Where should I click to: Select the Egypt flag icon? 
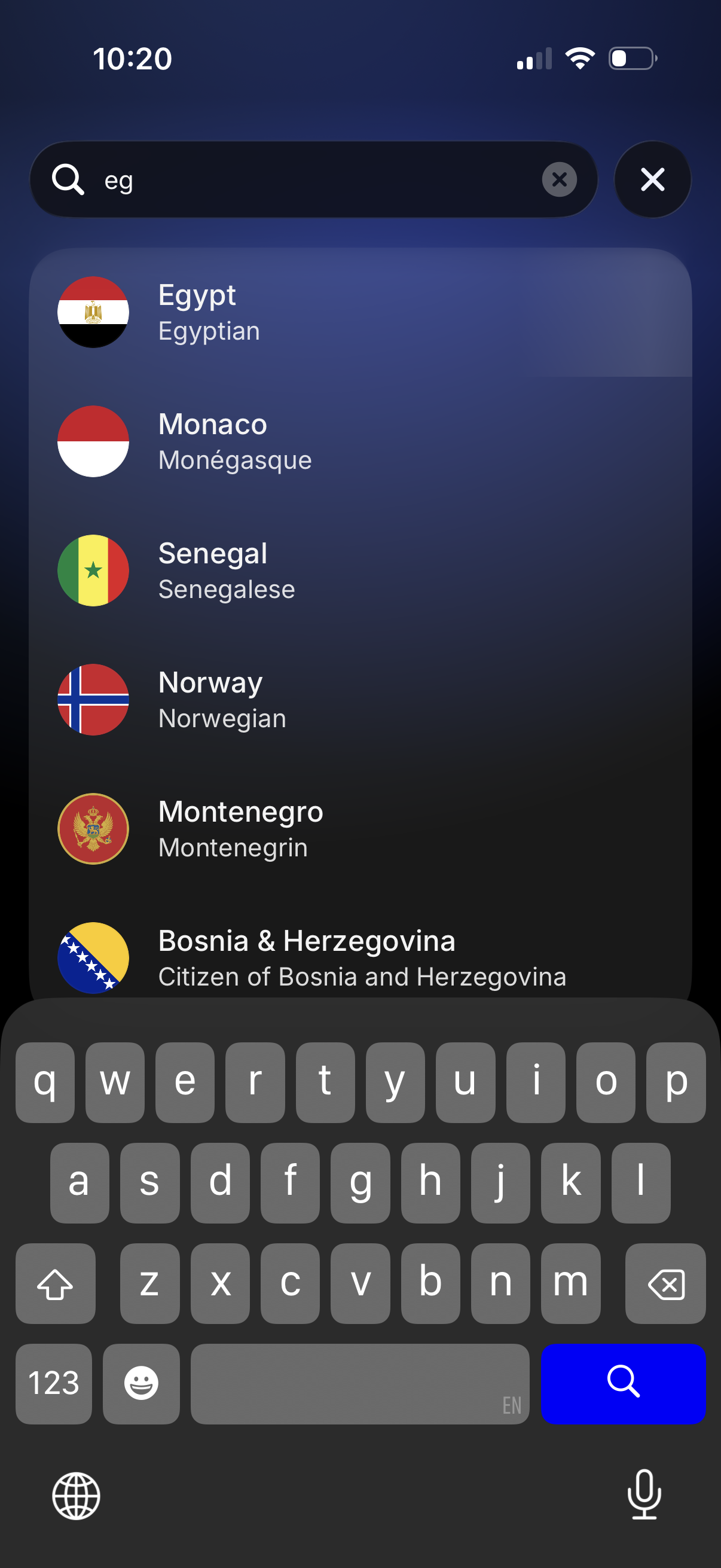click(x=93, y=312)
